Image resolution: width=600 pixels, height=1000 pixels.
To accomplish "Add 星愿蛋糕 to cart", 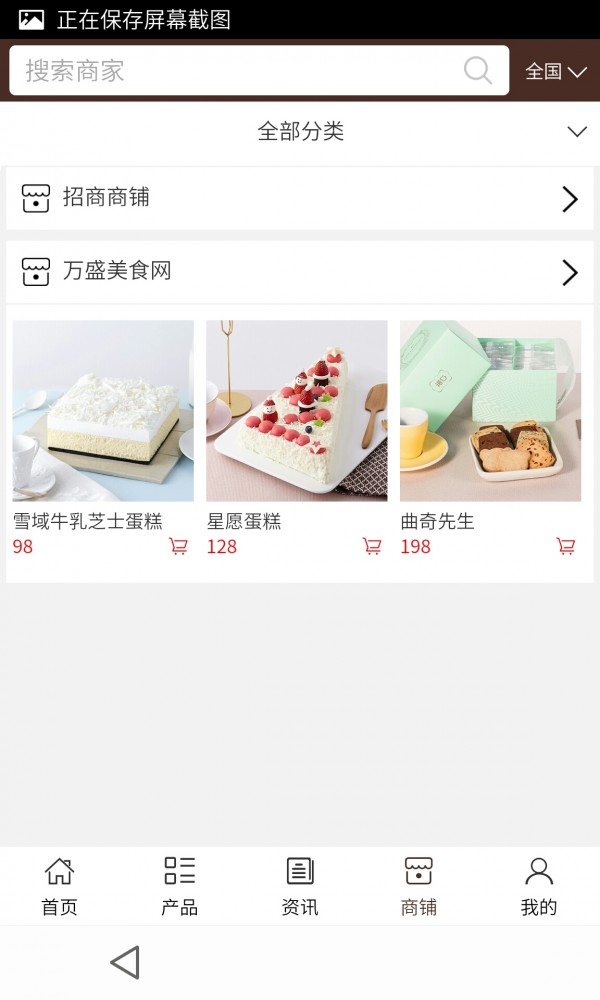I will pos(372,546).
